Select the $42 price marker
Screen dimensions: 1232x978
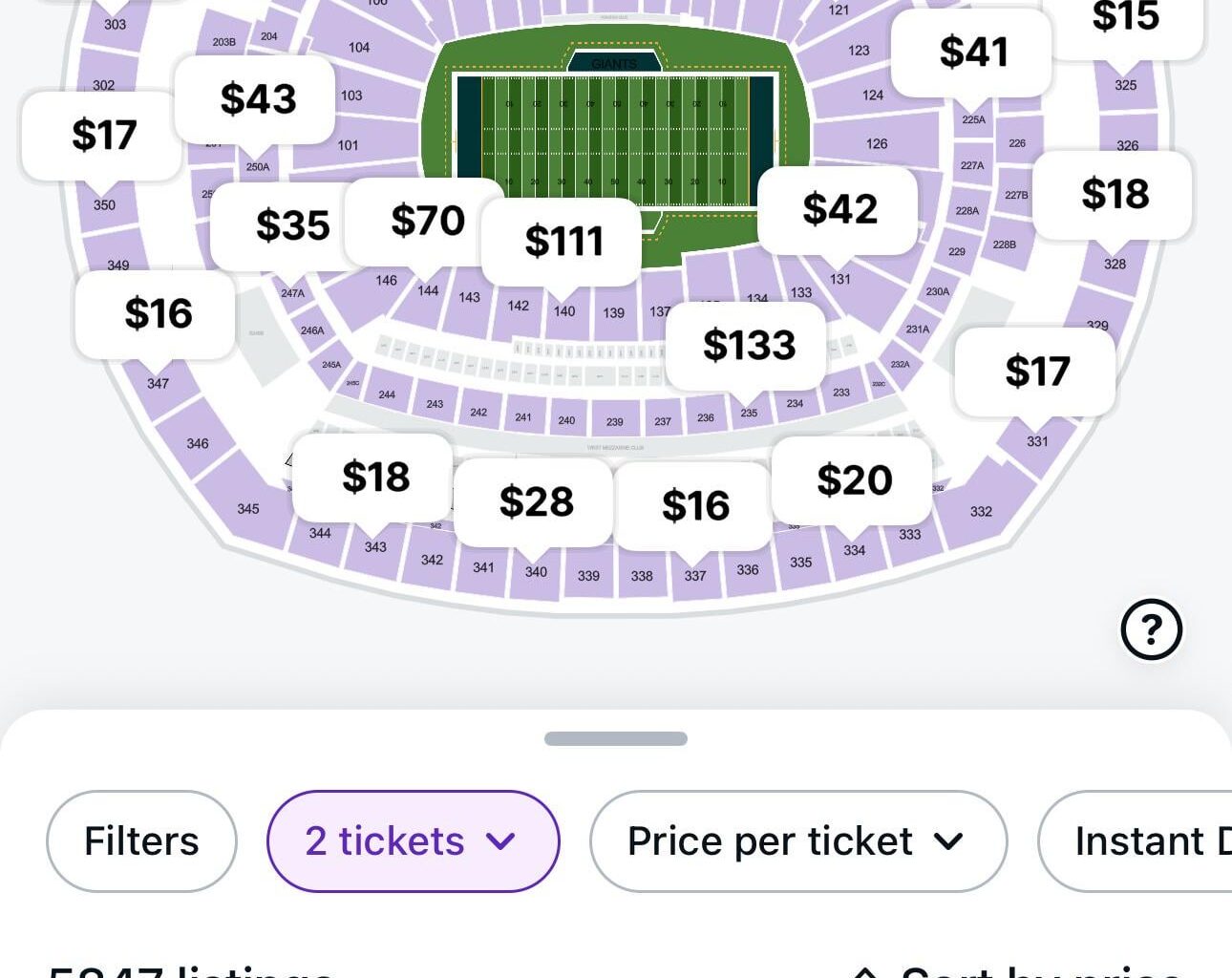(839, 208)
